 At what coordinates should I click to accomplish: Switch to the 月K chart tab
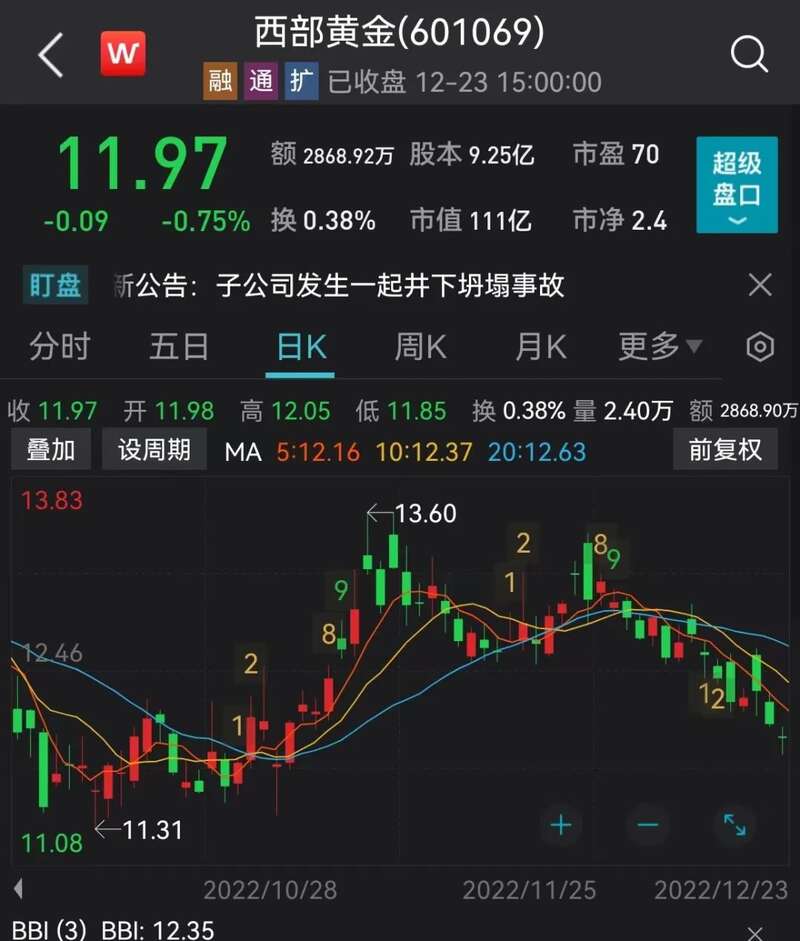pyautogui.click(x=541, y=347)
